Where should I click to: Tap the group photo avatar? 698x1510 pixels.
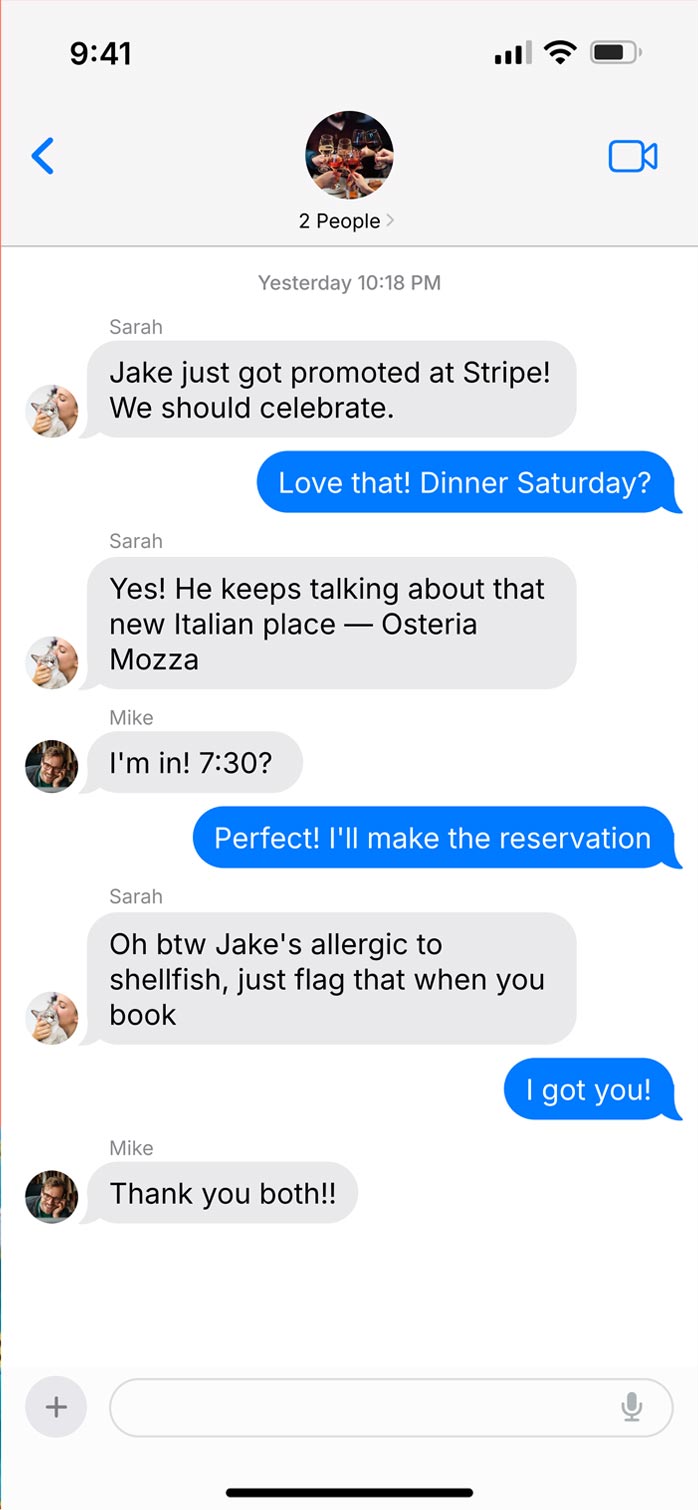click(x=349, y=156)
